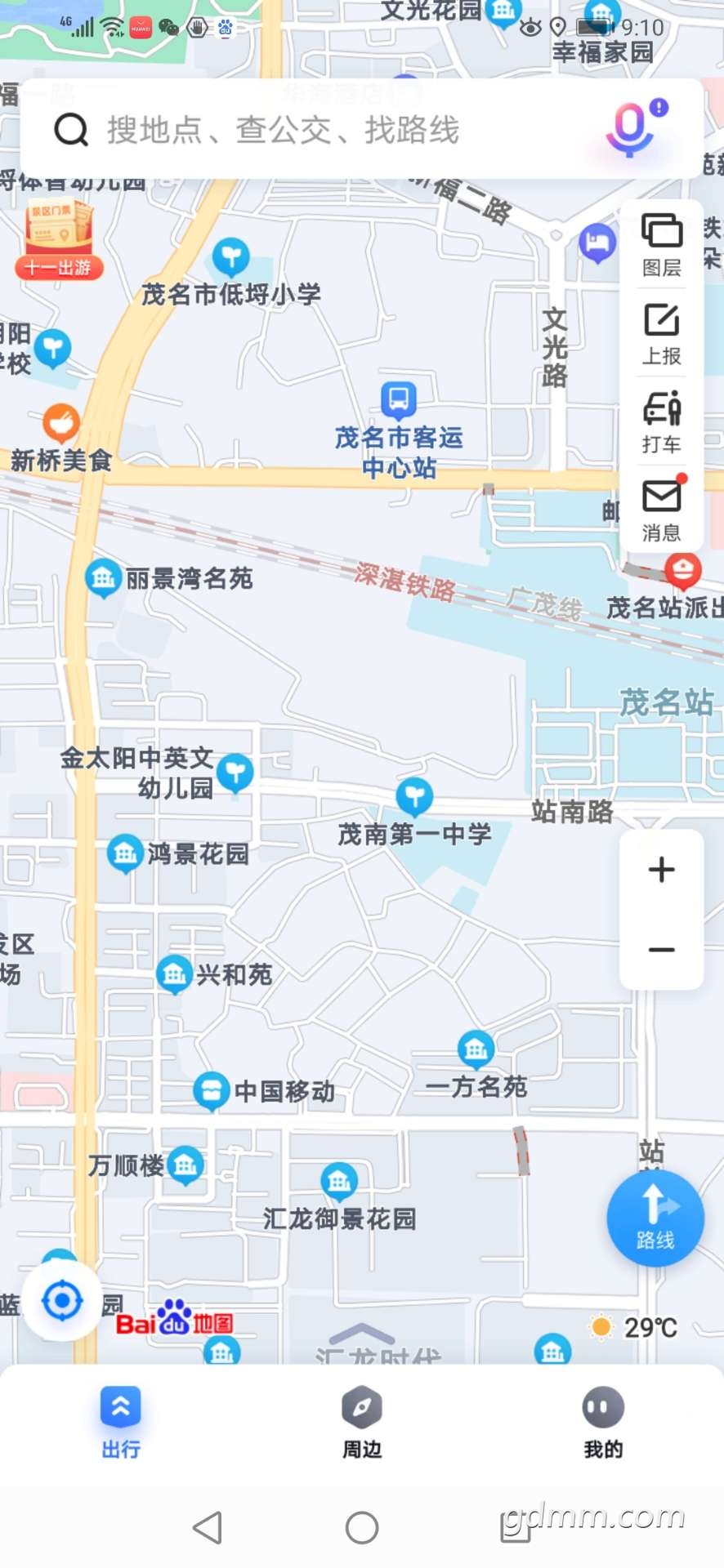Select 茂名市客运中心站 bus station marker
The height and width of the screenshot is (1568, 724).
click(x=399, y=400)
